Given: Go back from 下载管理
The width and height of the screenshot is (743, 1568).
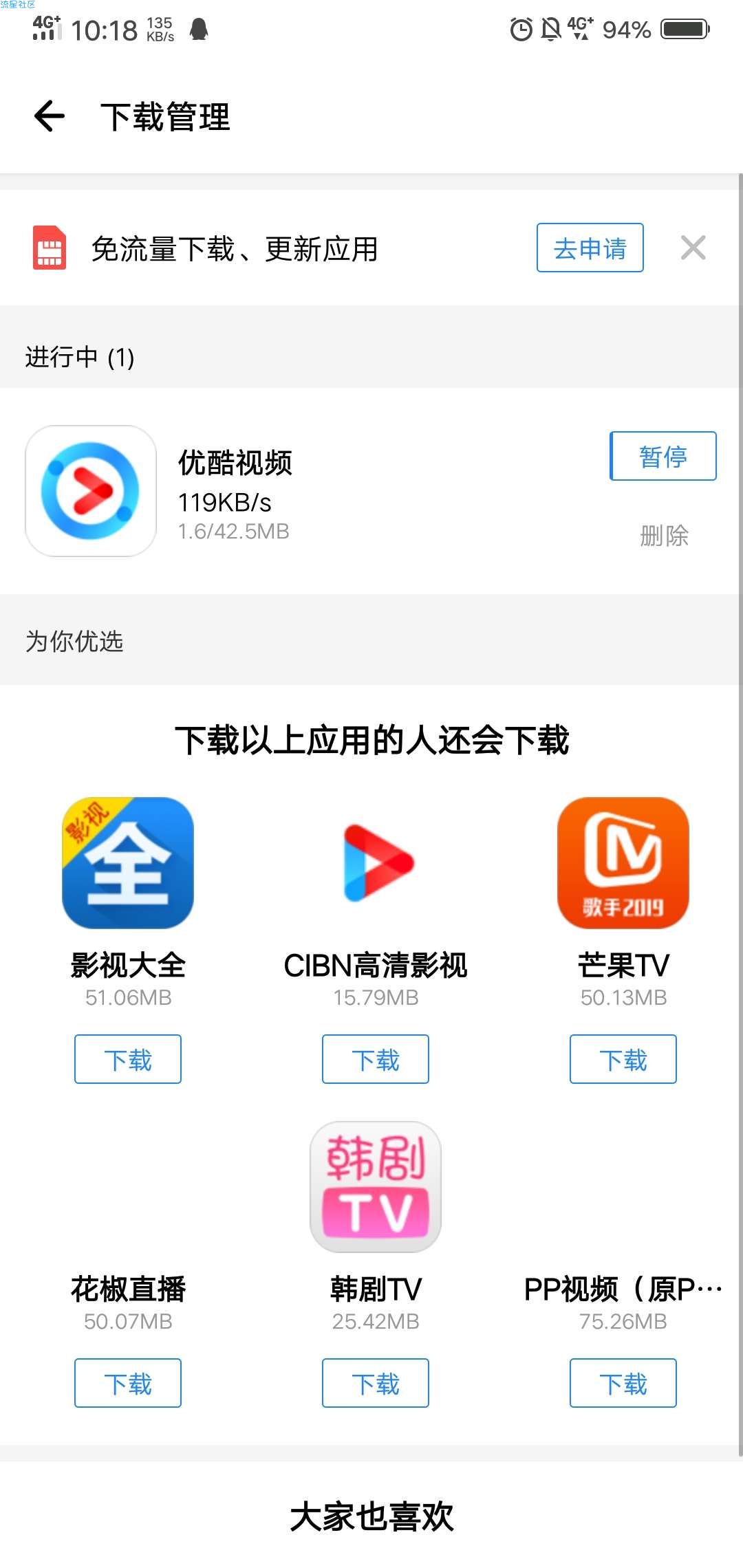Looking at the screenshot, I should (50, 116).
